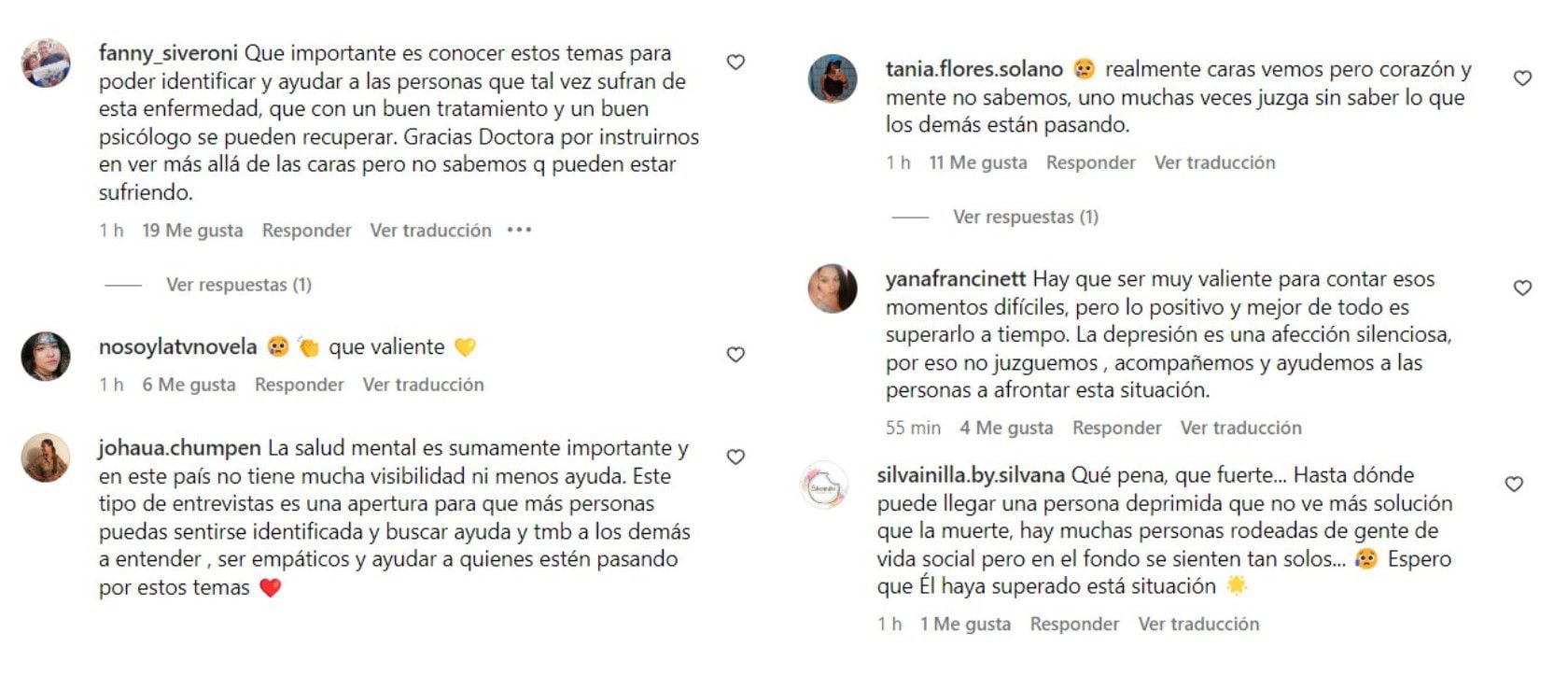Reply to silvainilla.by.silvana's comment
The width and height of the screenshot is (1568, 675).
pos(1074,624)
